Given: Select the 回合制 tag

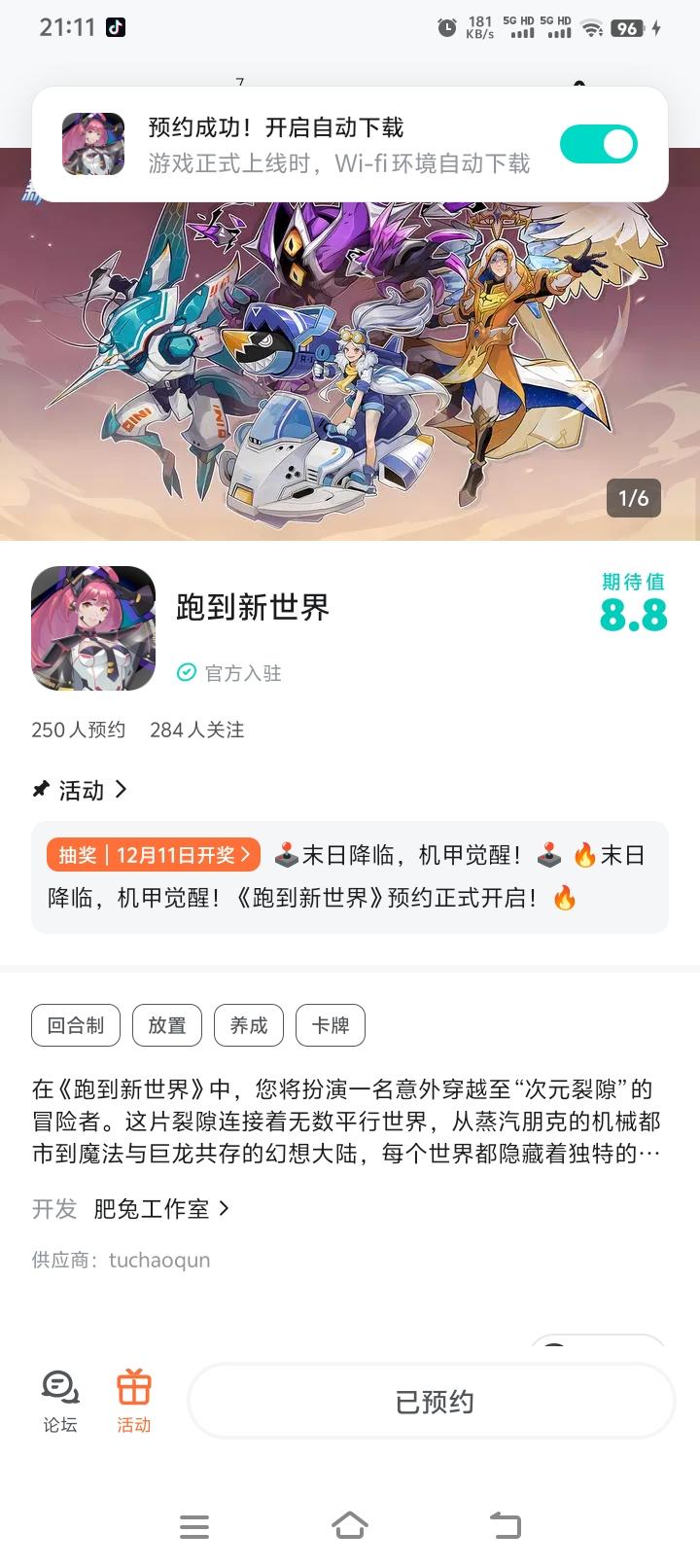Looking at the screenshot, I should click(75, 1024).
